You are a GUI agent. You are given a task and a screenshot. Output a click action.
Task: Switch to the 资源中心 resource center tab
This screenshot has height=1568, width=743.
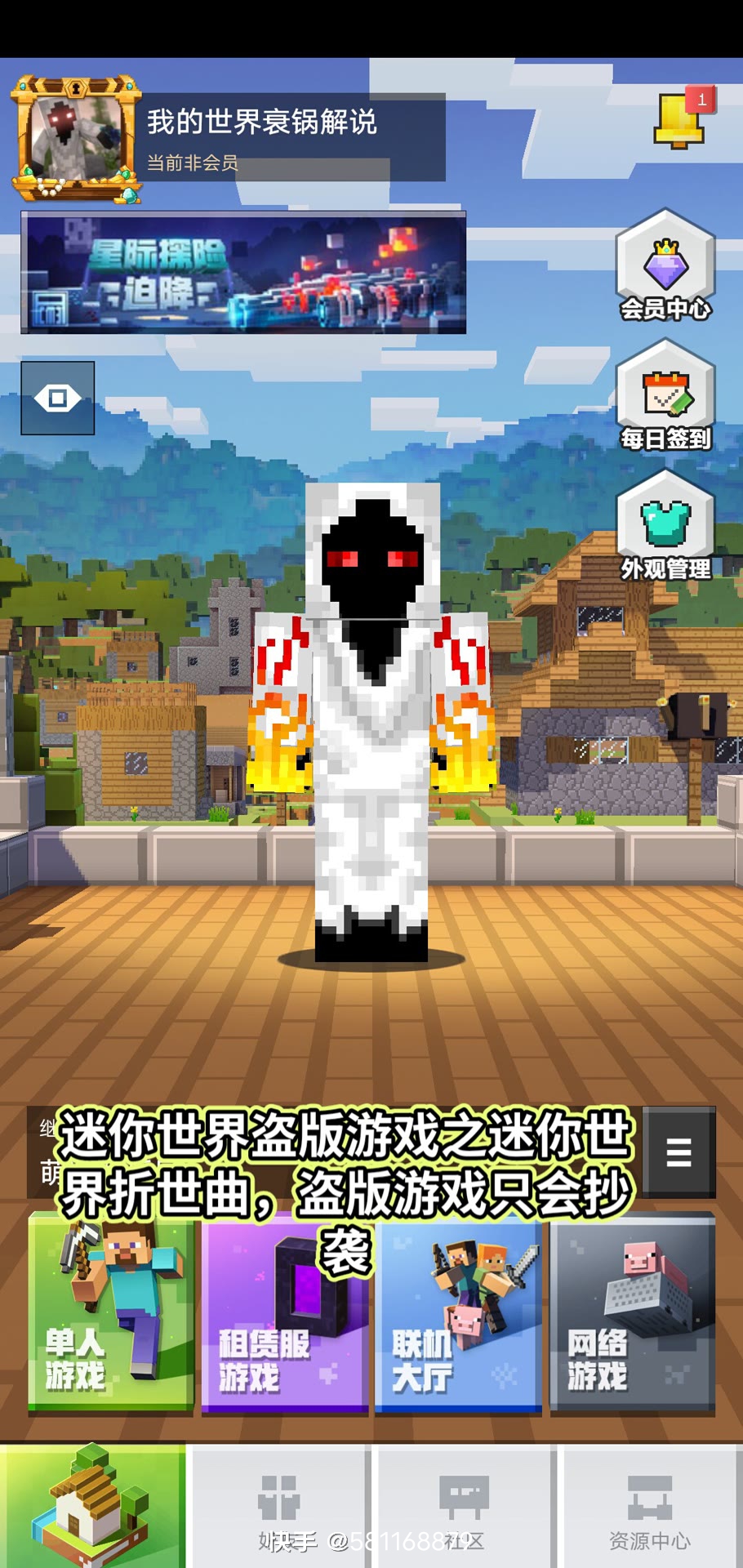pos(650,1506)
